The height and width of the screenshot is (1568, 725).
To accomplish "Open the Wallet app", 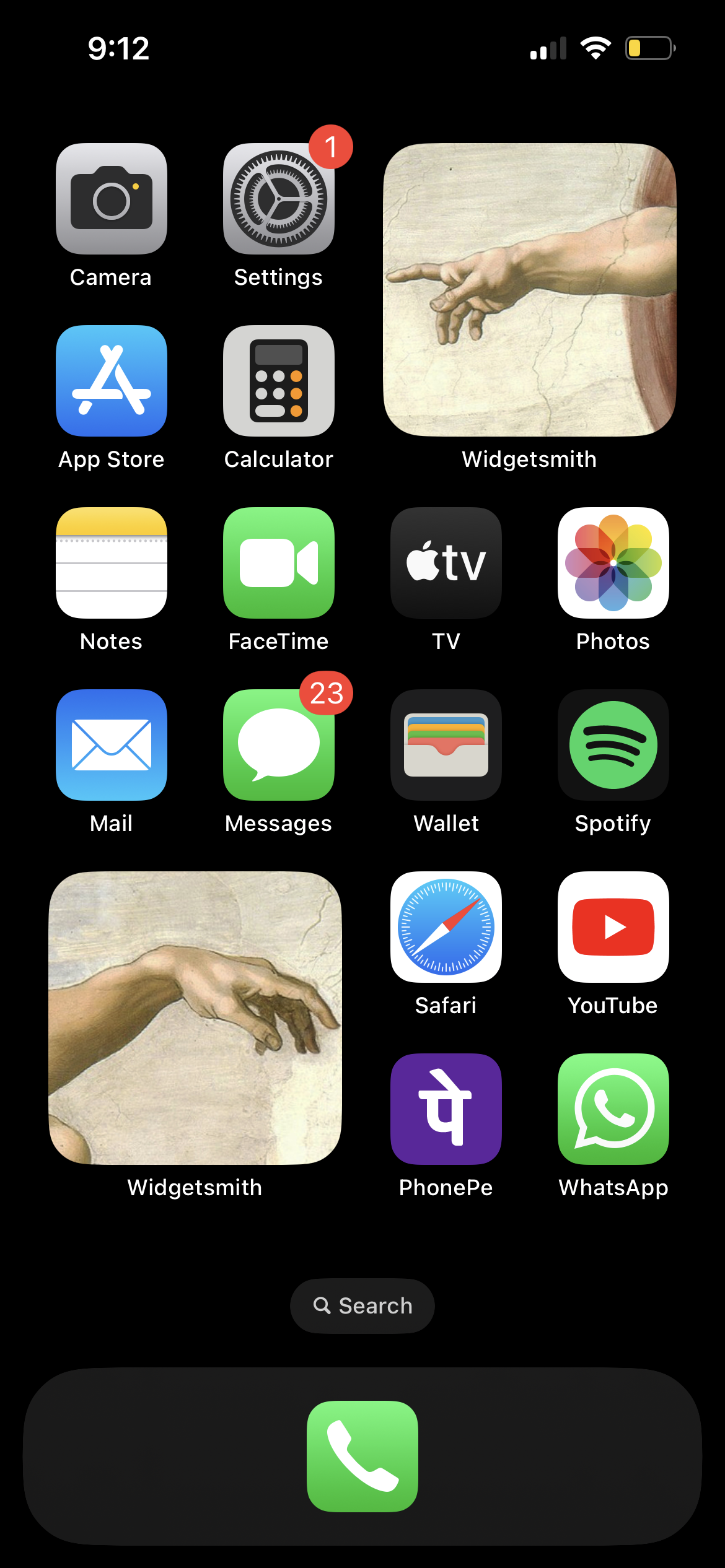I will click(446, 745).
